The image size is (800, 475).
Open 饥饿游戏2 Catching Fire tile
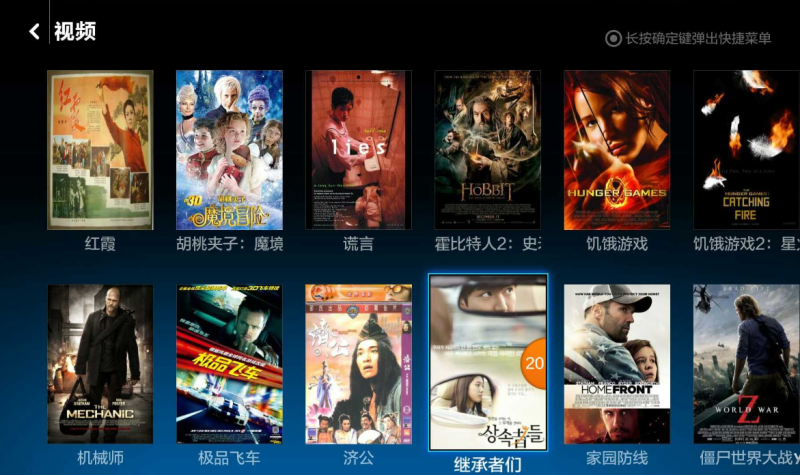click(746, 150)
